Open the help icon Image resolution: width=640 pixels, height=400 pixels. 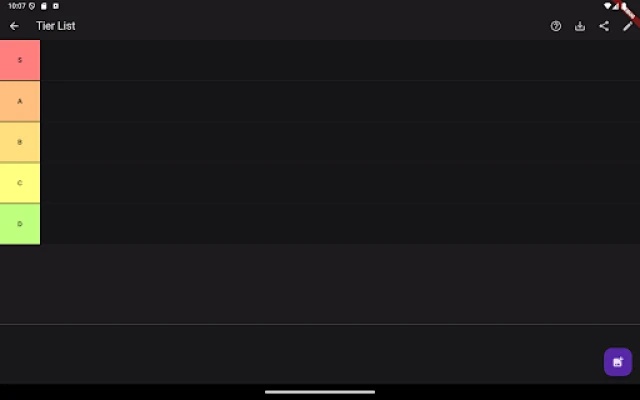pyautogui.click(x=556, y=26)
